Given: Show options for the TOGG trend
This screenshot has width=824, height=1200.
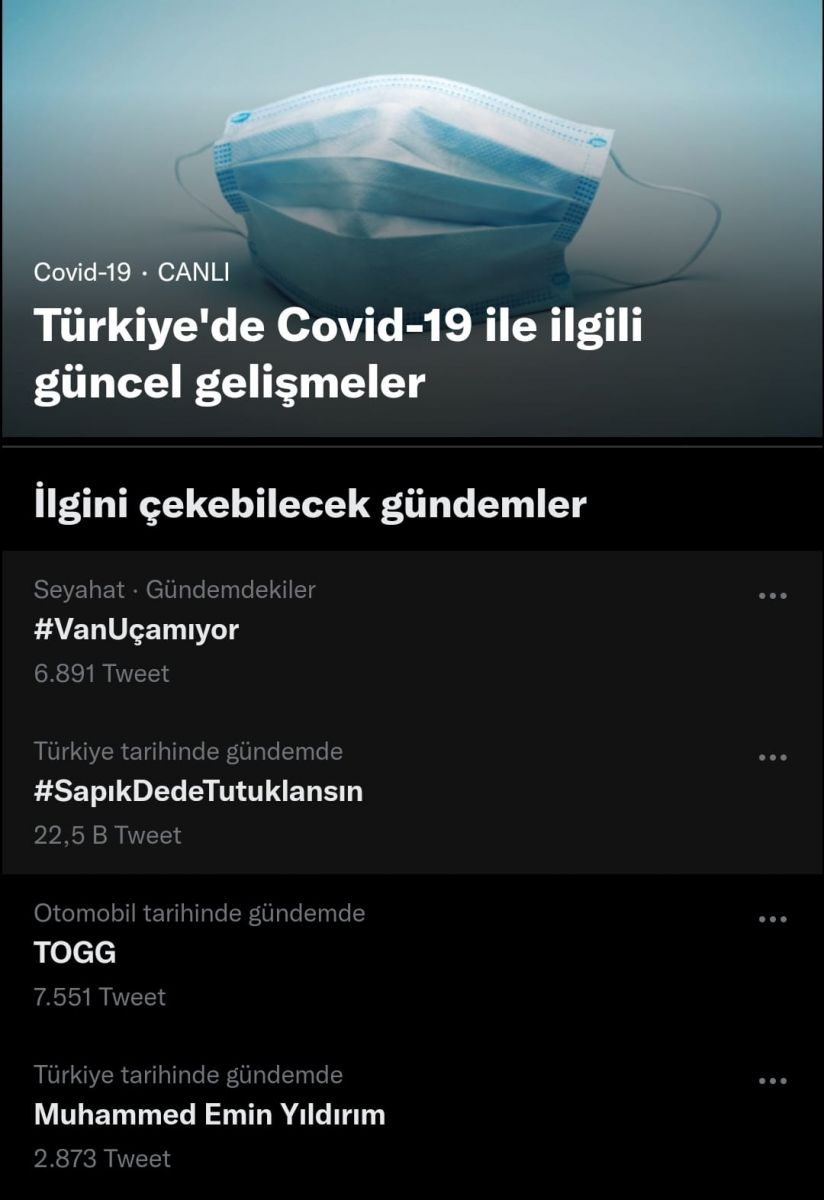Looking at the screenshot, I should 772,920.
